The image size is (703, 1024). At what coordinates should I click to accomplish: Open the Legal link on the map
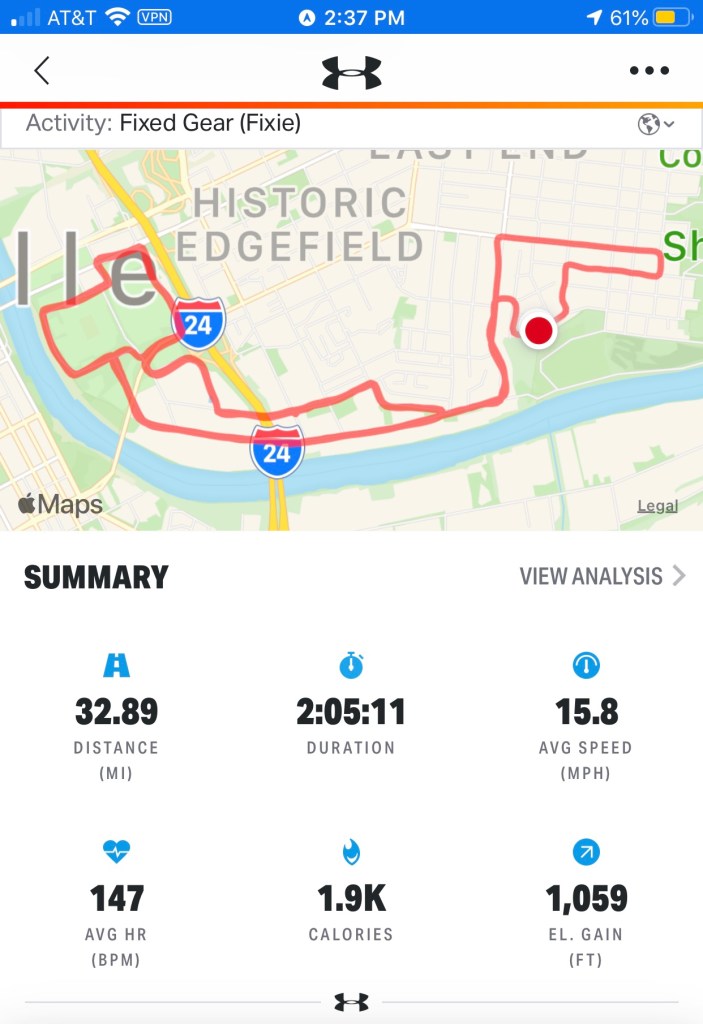[657, 506]
